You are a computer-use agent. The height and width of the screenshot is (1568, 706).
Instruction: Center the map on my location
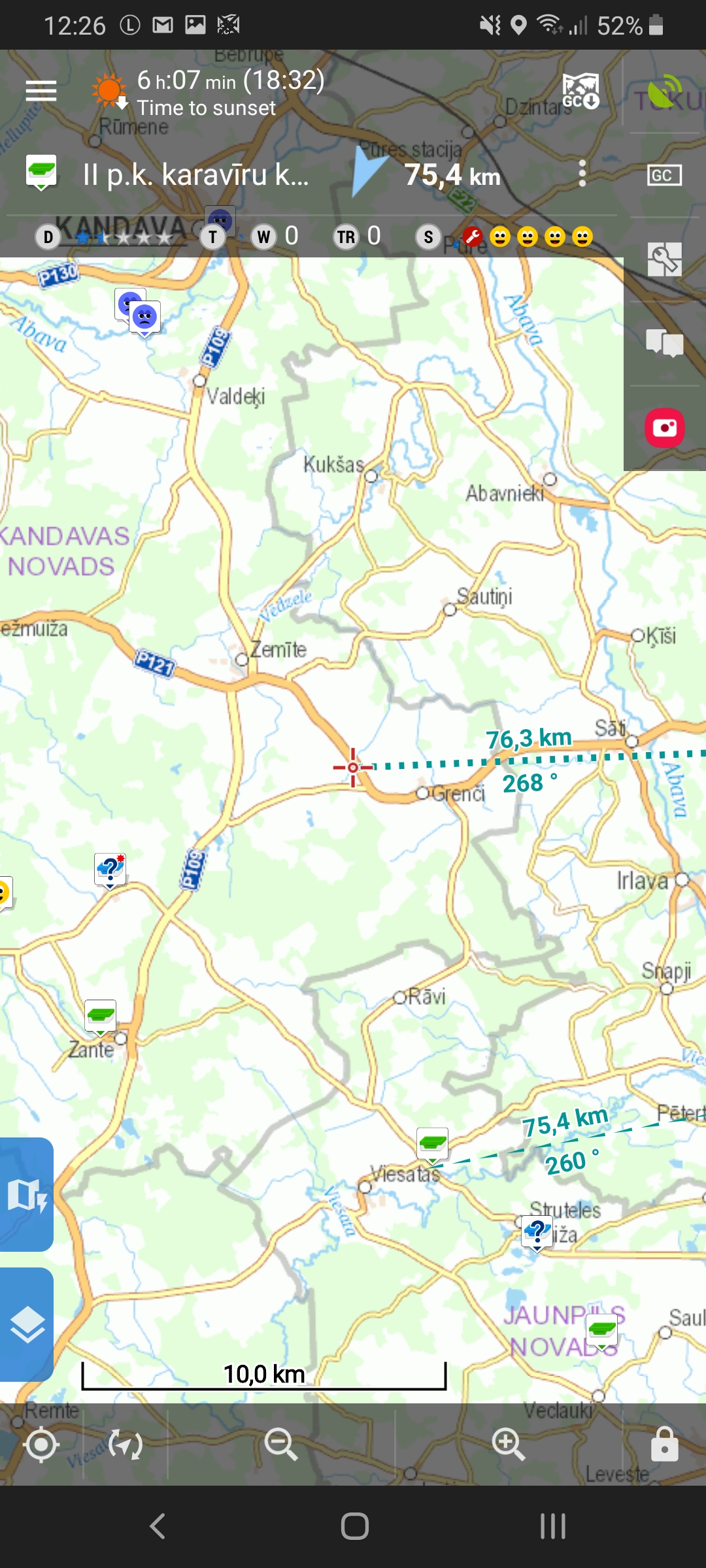pyautogui.click(x=41, y=1444)
